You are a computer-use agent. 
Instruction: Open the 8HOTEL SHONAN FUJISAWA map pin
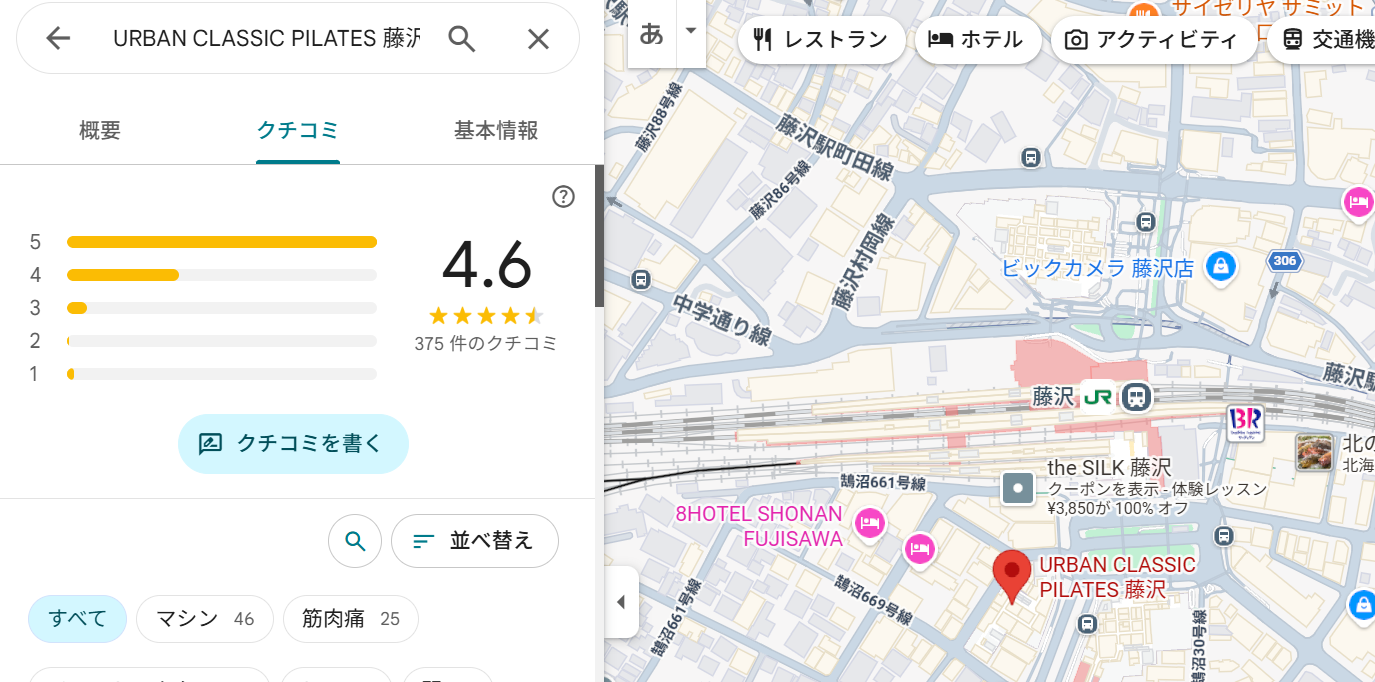pyautogui.click(x=870, y=522)
